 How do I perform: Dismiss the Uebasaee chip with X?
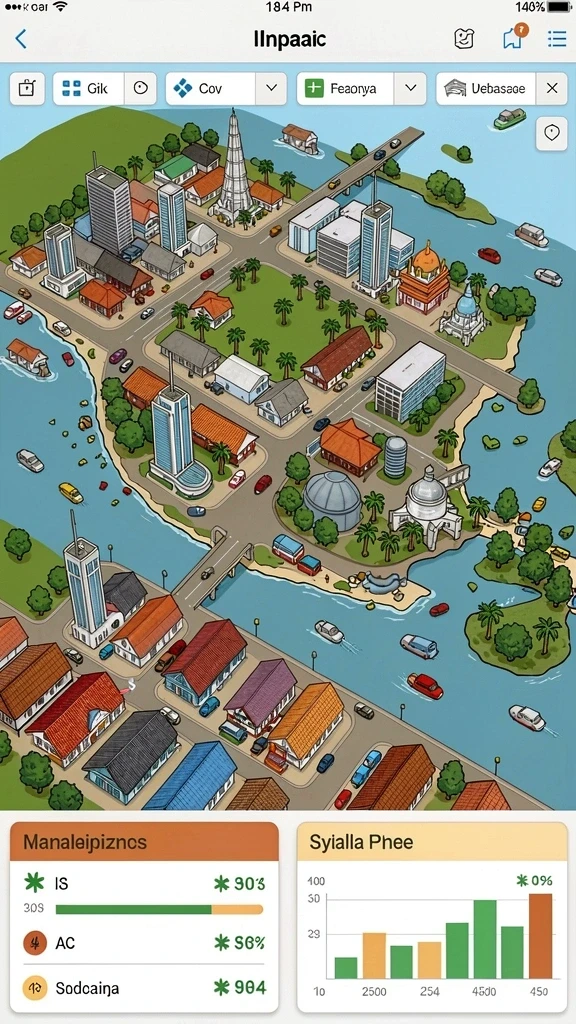[552, 88]
